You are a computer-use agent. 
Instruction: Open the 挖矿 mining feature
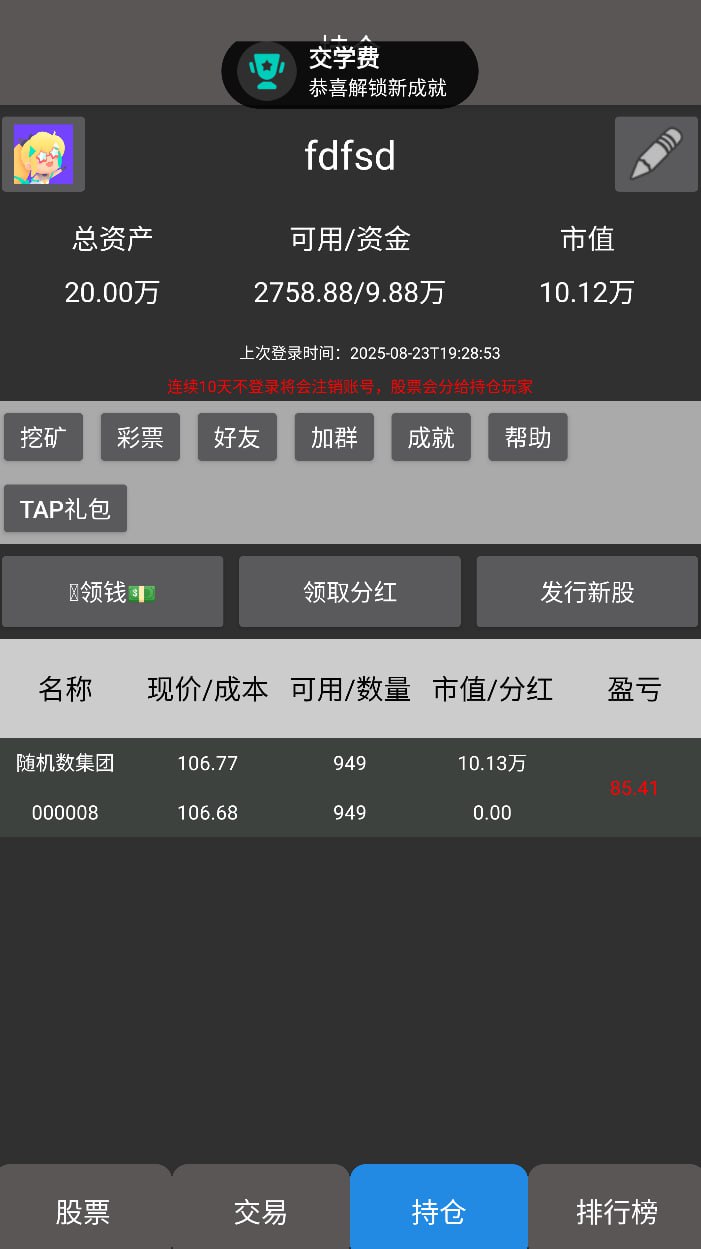tap(43, 437)
